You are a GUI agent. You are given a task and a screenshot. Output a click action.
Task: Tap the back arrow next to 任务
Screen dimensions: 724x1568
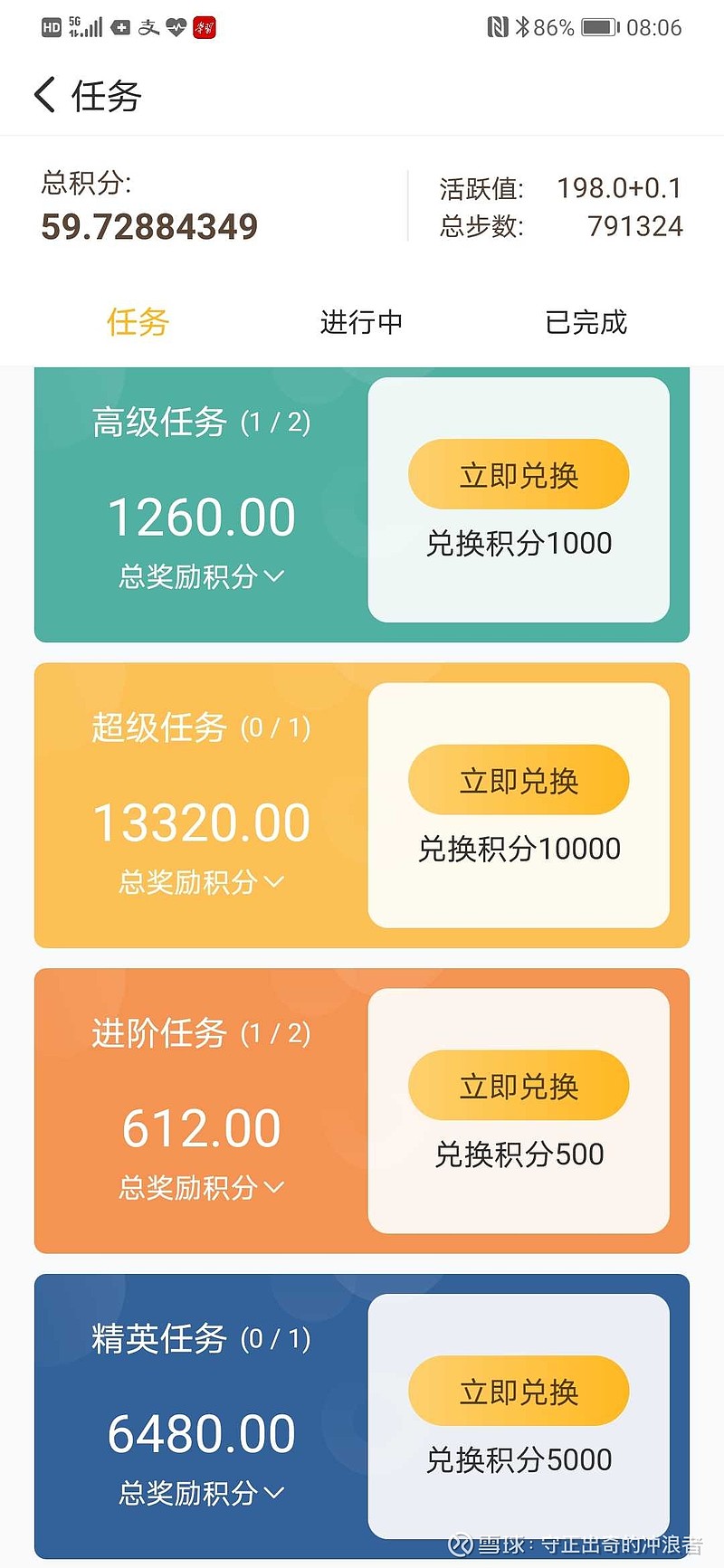coord(43,94)
